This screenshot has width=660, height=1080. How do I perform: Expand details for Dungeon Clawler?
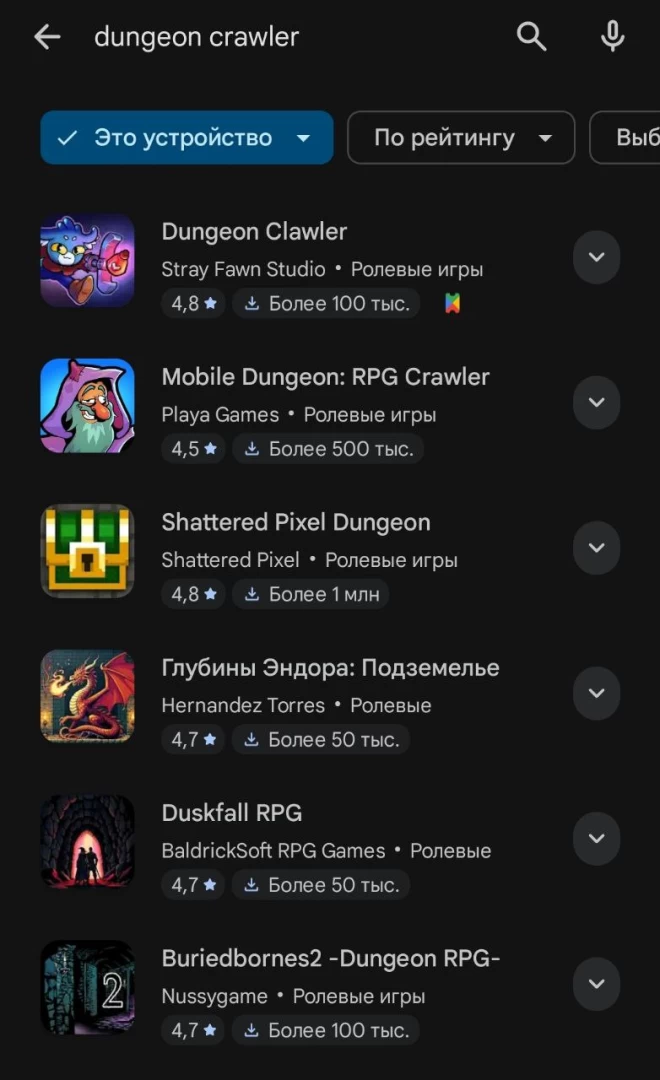coord(596,258)
